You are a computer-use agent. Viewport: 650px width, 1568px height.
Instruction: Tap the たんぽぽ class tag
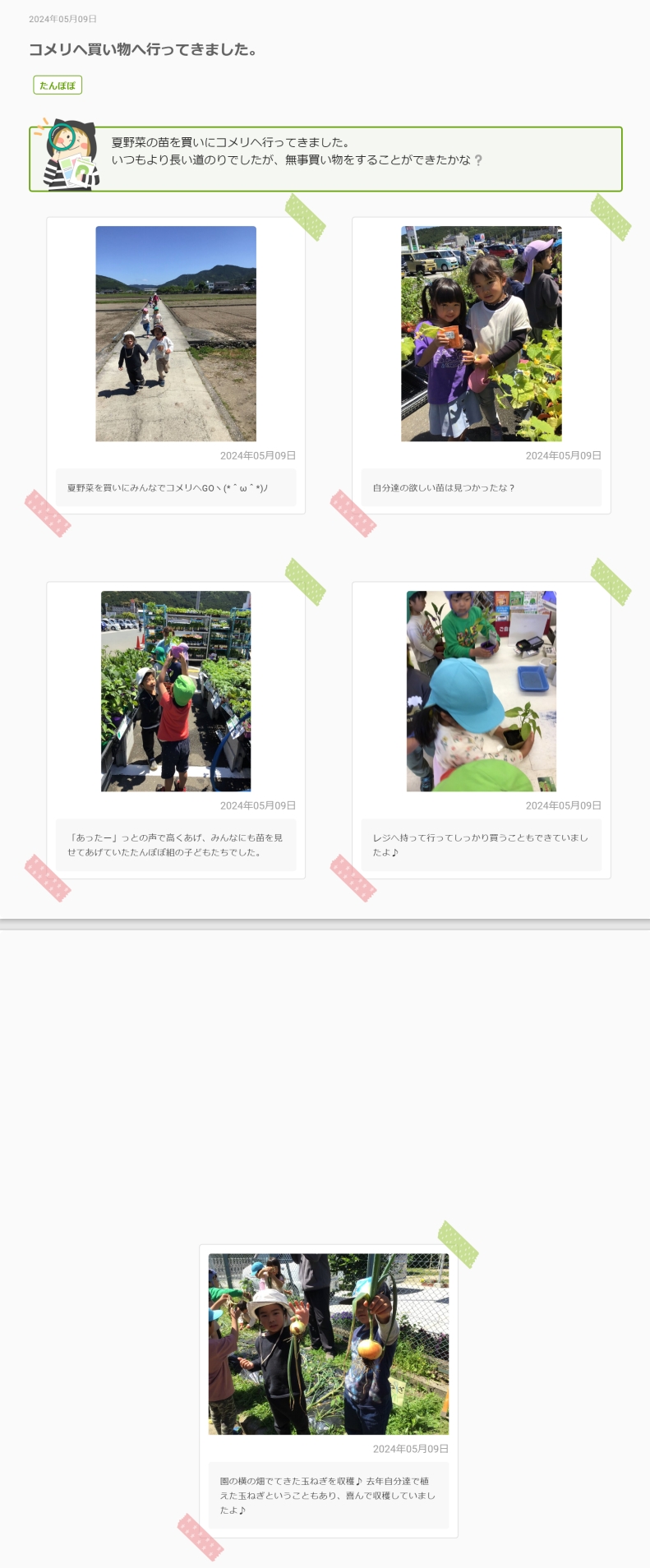(58, 85)
